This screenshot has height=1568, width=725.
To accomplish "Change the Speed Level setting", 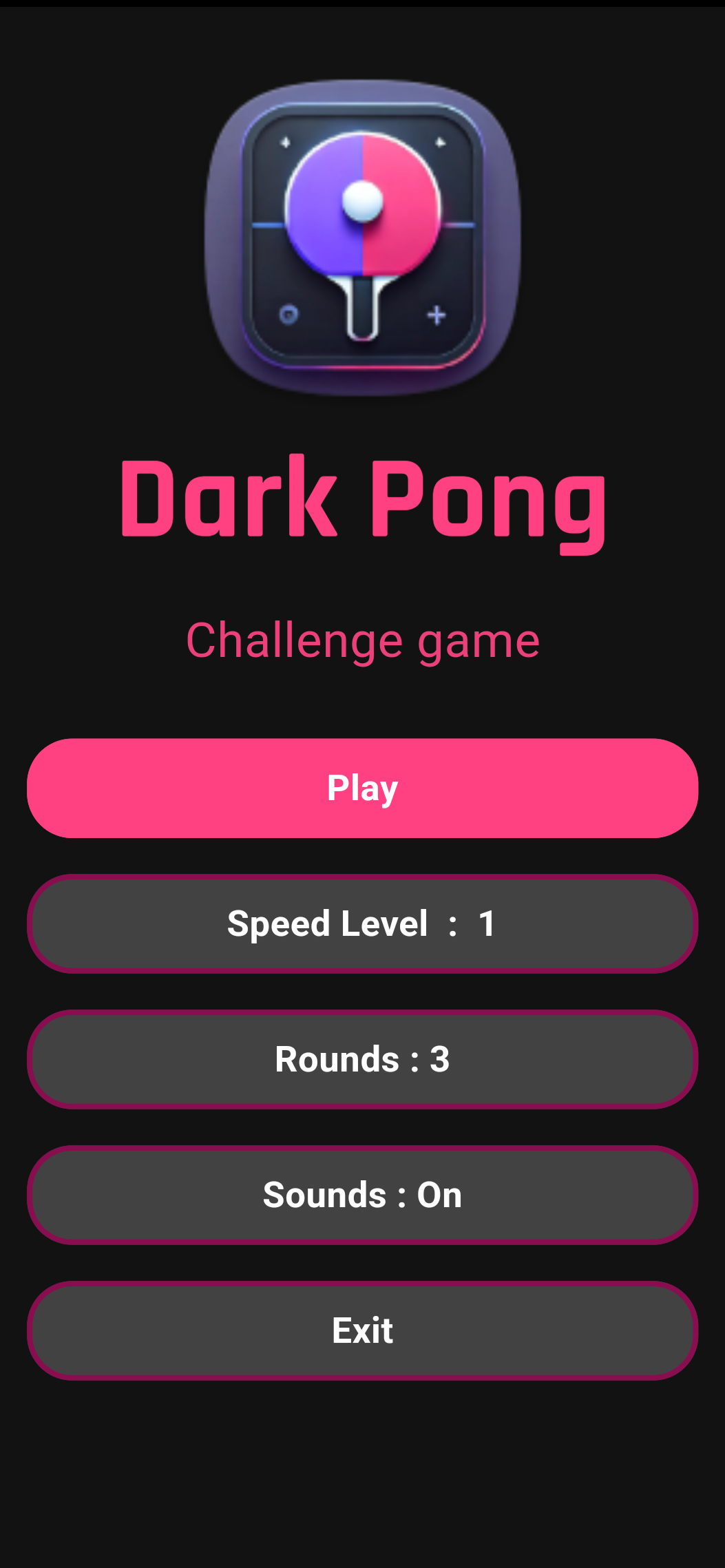I will pos(362,923).
